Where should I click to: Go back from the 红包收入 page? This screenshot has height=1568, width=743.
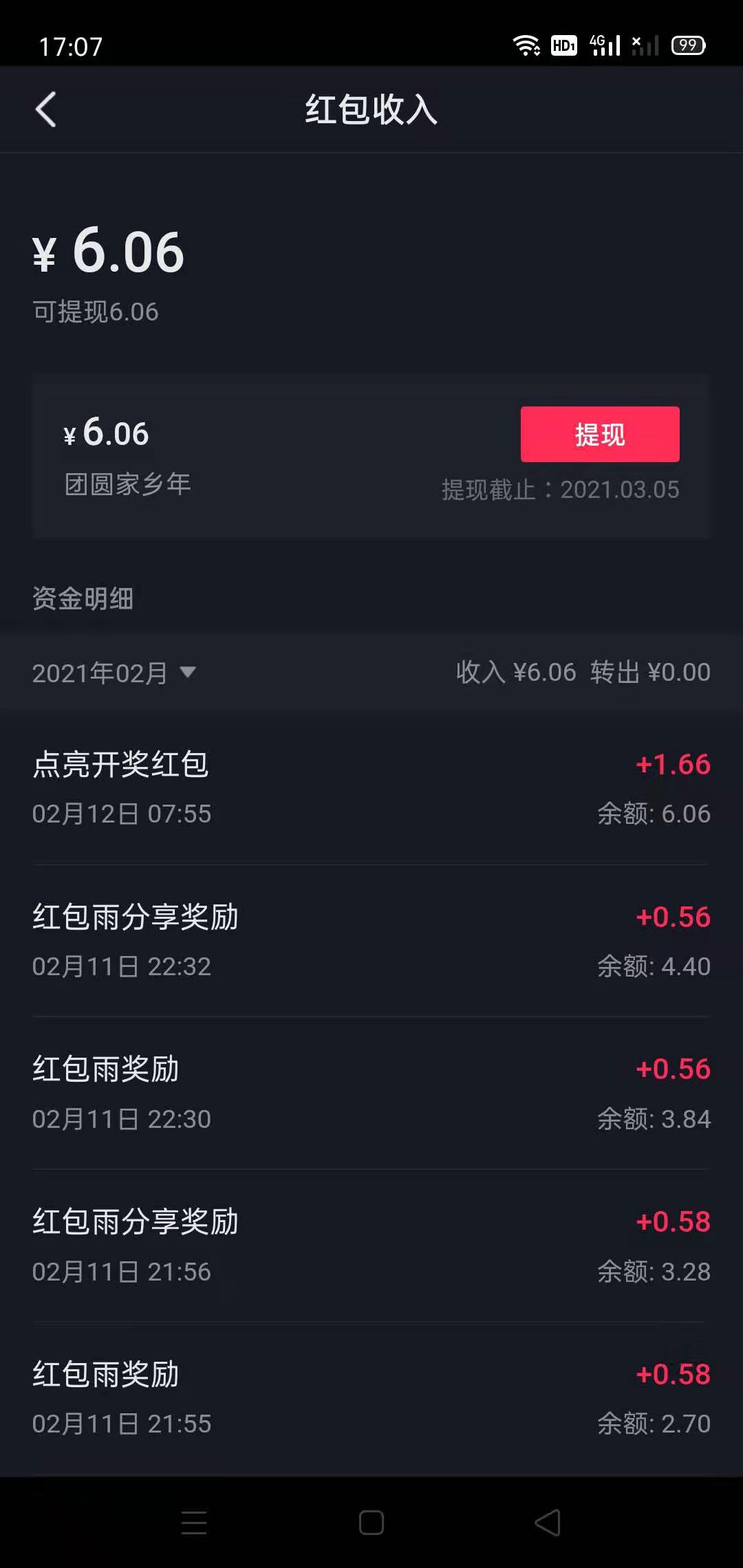click(46, 110)
